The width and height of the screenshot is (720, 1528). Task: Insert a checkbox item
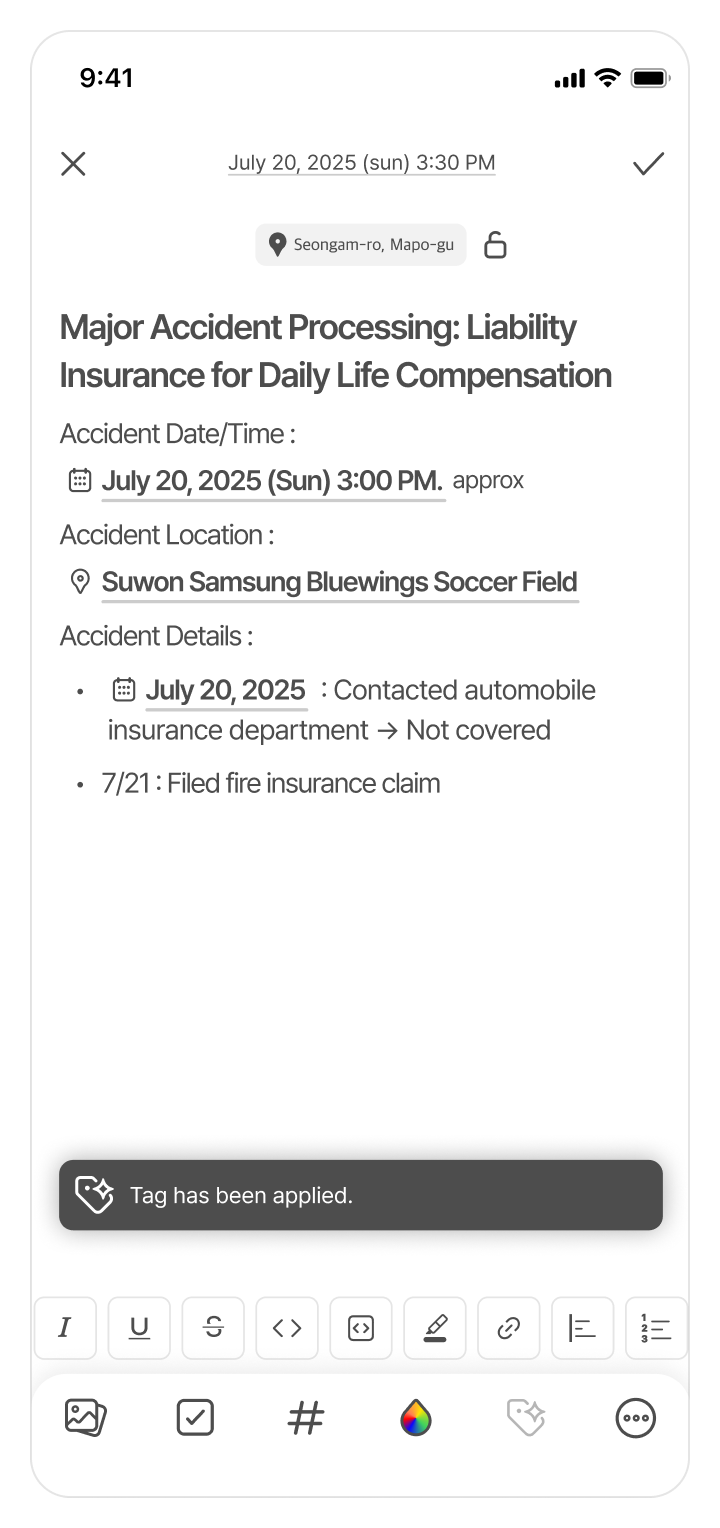click(195, 1417)
